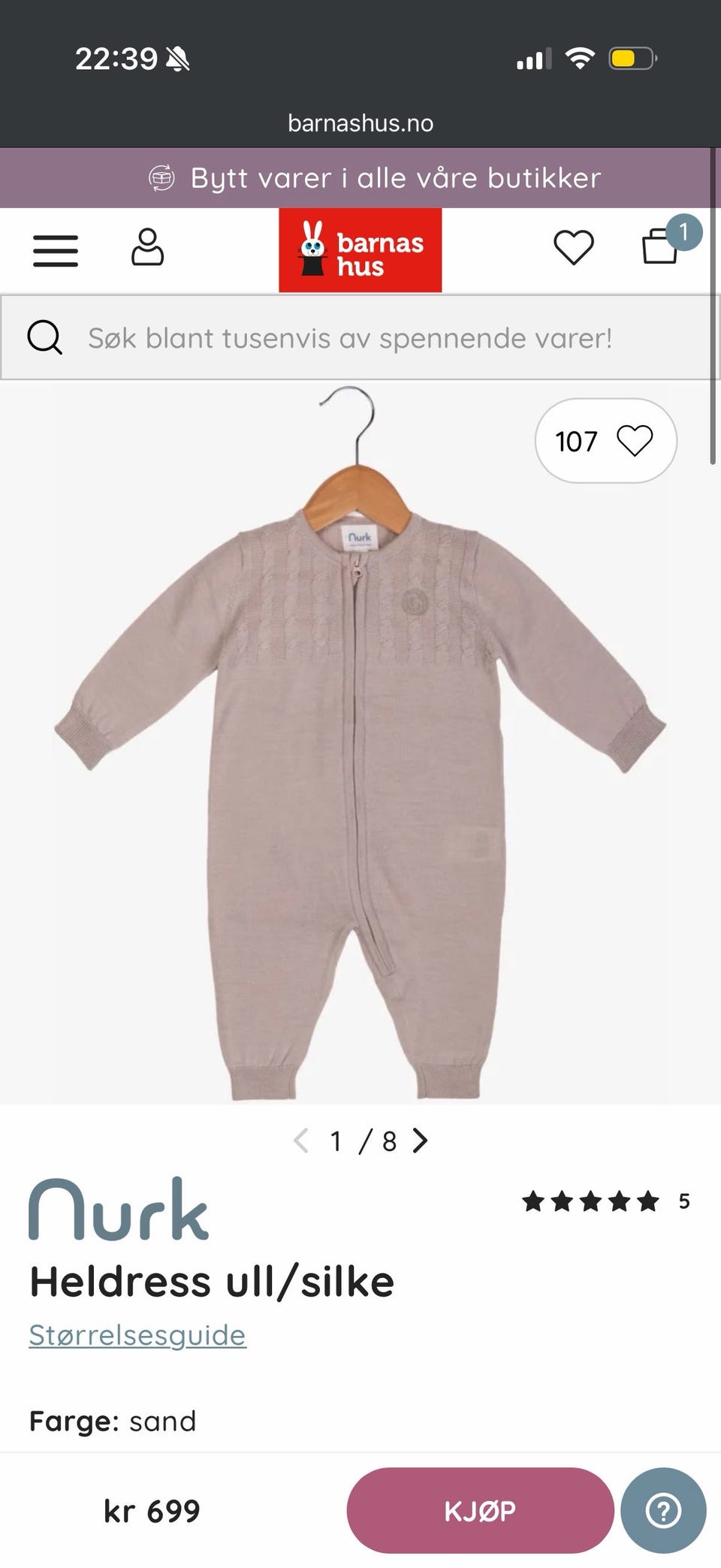This screenshot has height=1568, width=721.
Task: Show the previous product image
Action: pos(300,1141)
